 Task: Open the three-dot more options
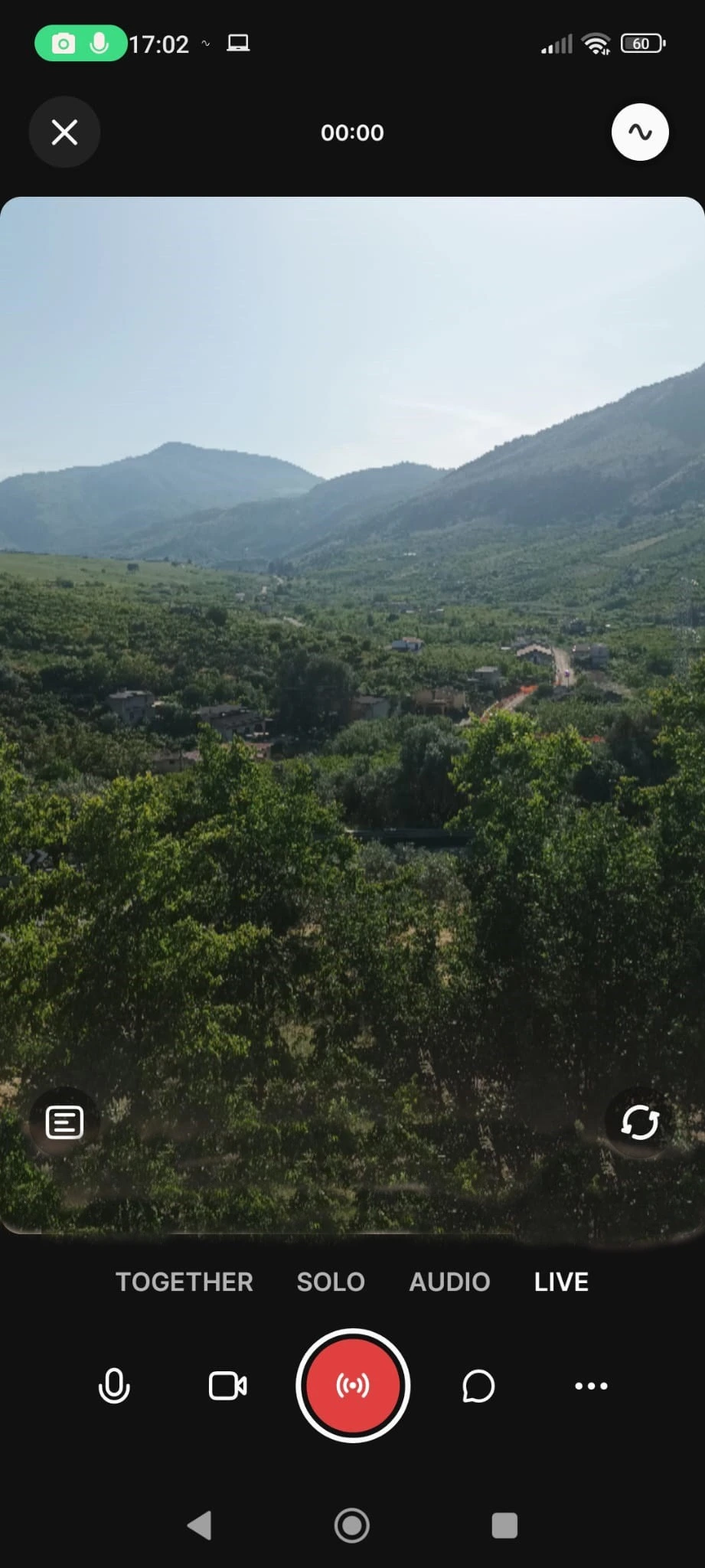[591, 1386]
